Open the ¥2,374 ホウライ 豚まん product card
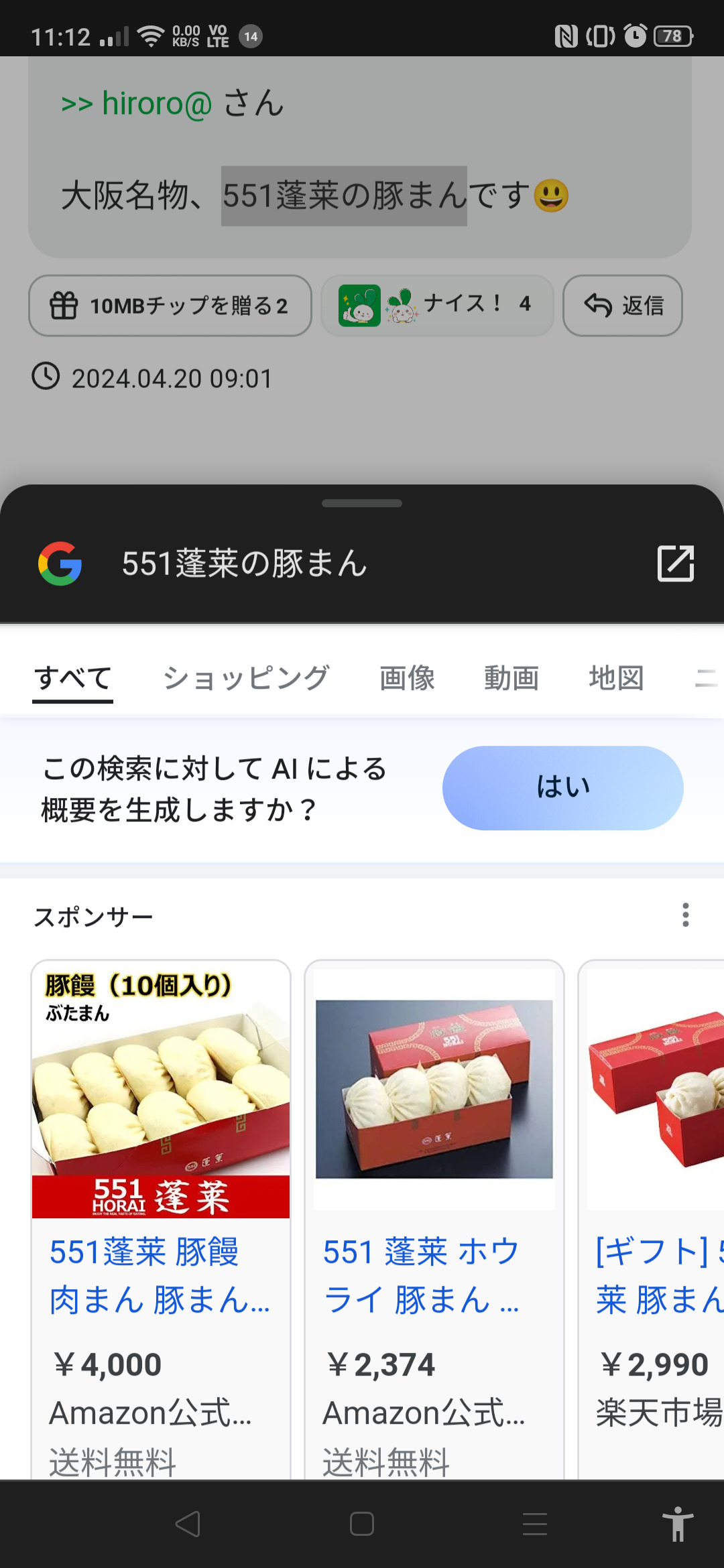The image size is (724, 1568). tap(434, 1220)
